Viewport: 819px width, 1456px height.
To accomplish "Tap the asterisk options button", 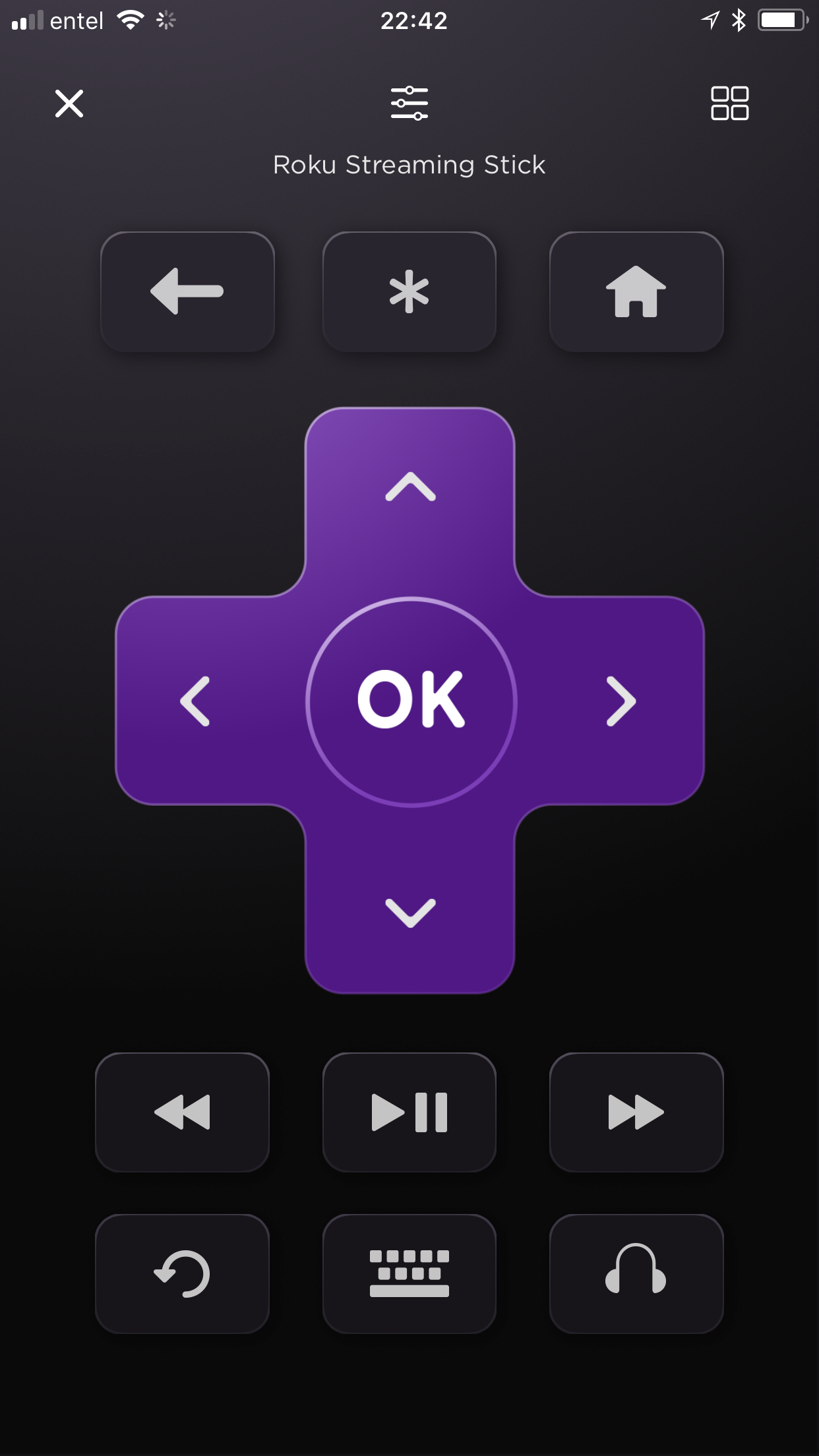I will 409,291.
